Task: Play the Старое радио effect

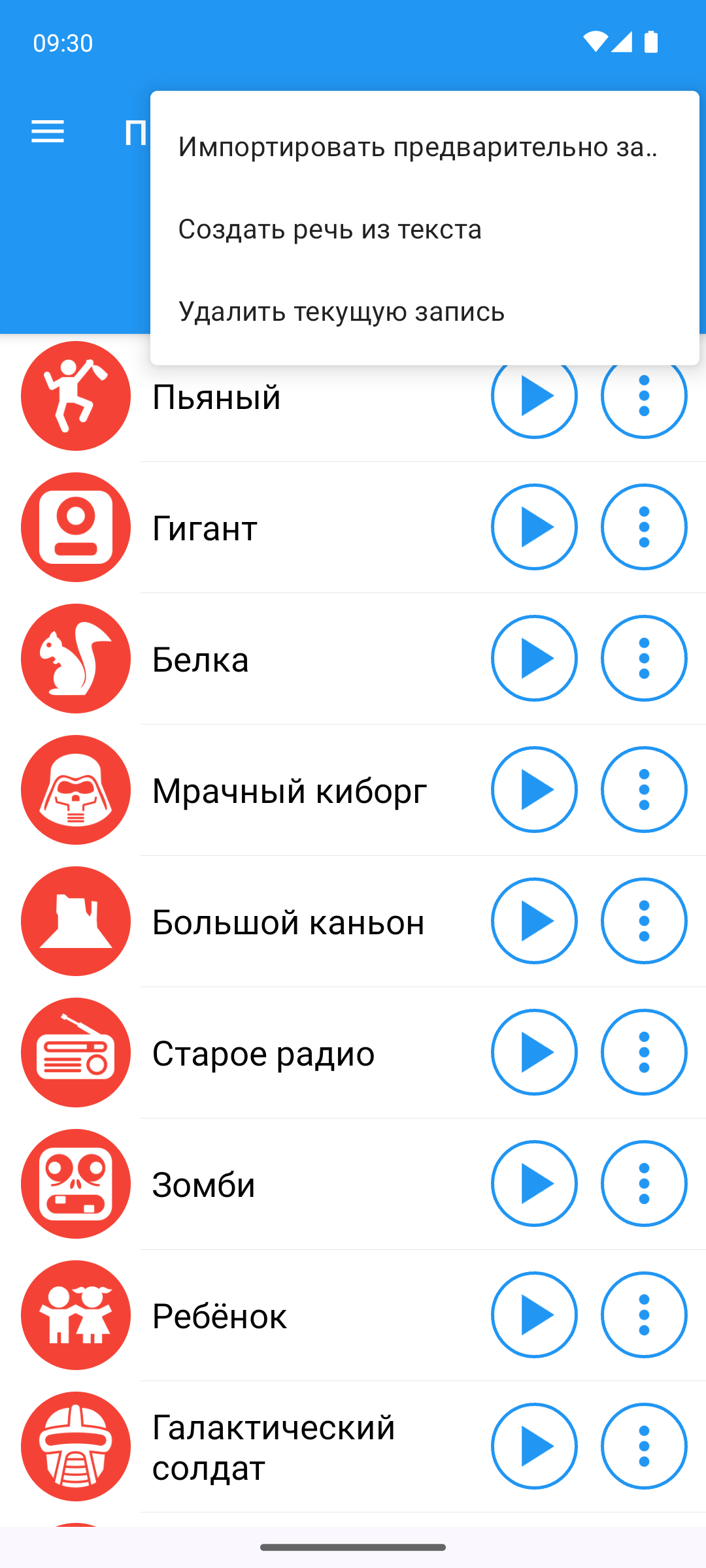Action: point(534,1053)
